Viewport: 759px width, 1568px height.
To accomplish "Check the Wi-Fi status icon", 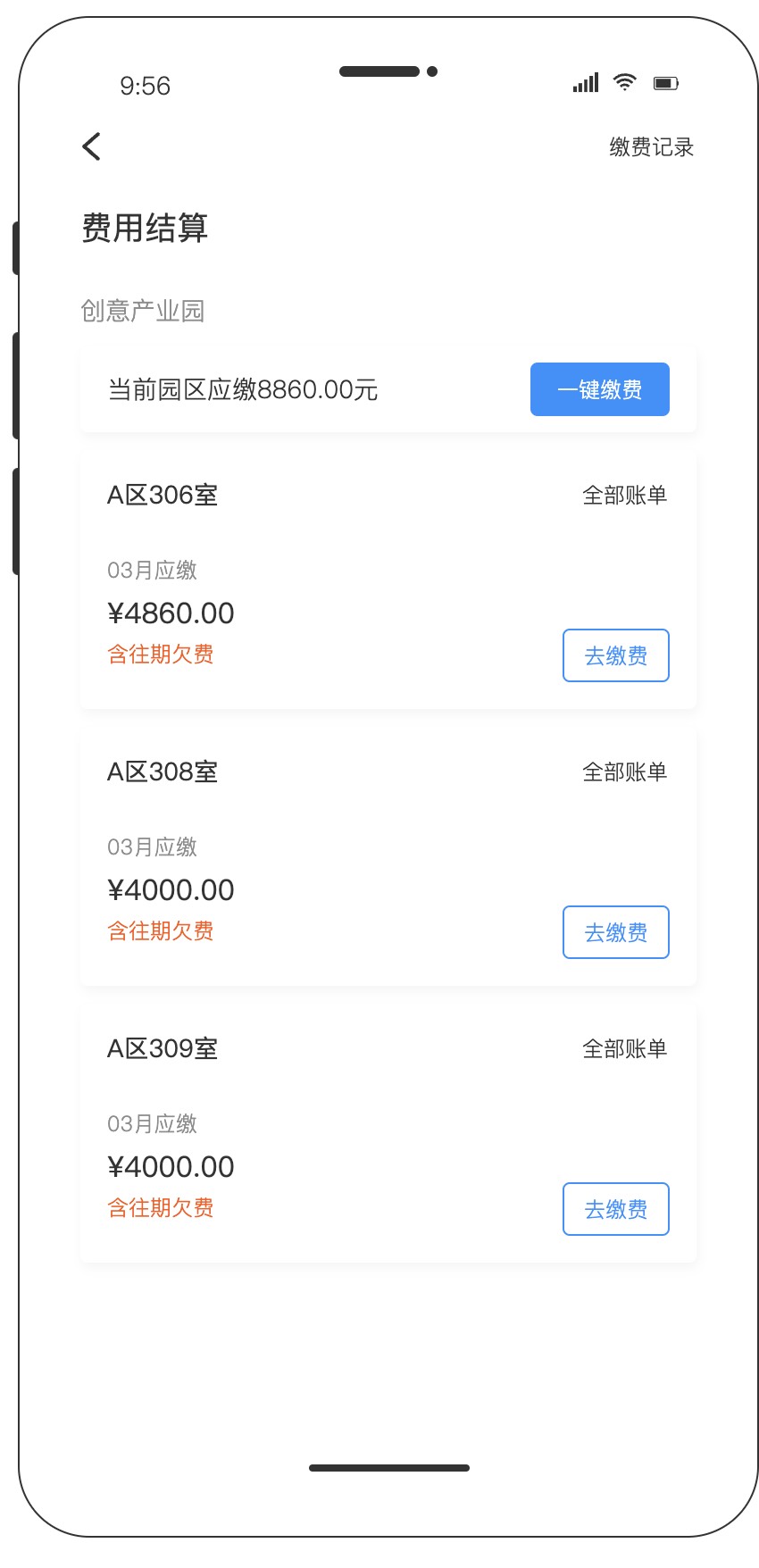I will click(x=624, y=81).
